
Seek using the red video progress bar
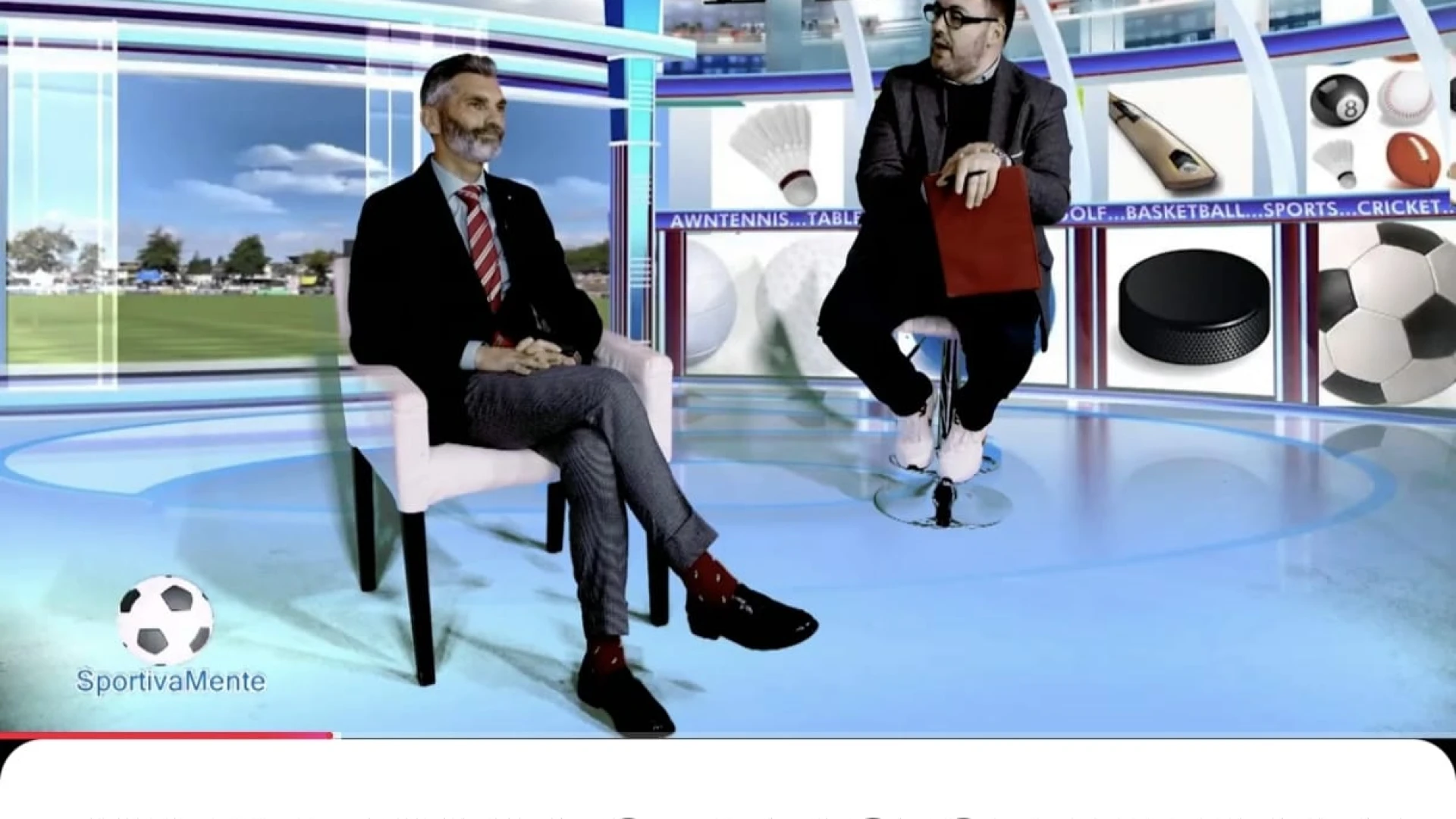pos(334,735)
